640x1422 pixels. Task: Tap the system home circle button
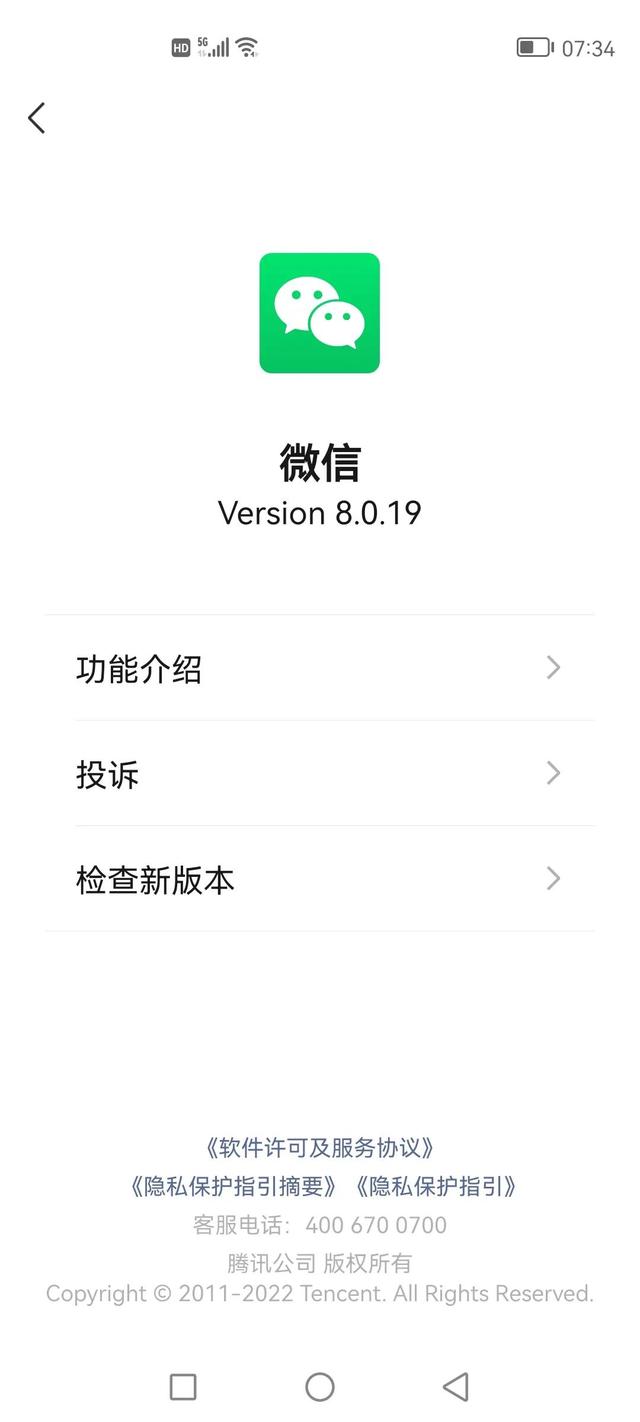click(x=320, y=1387)
